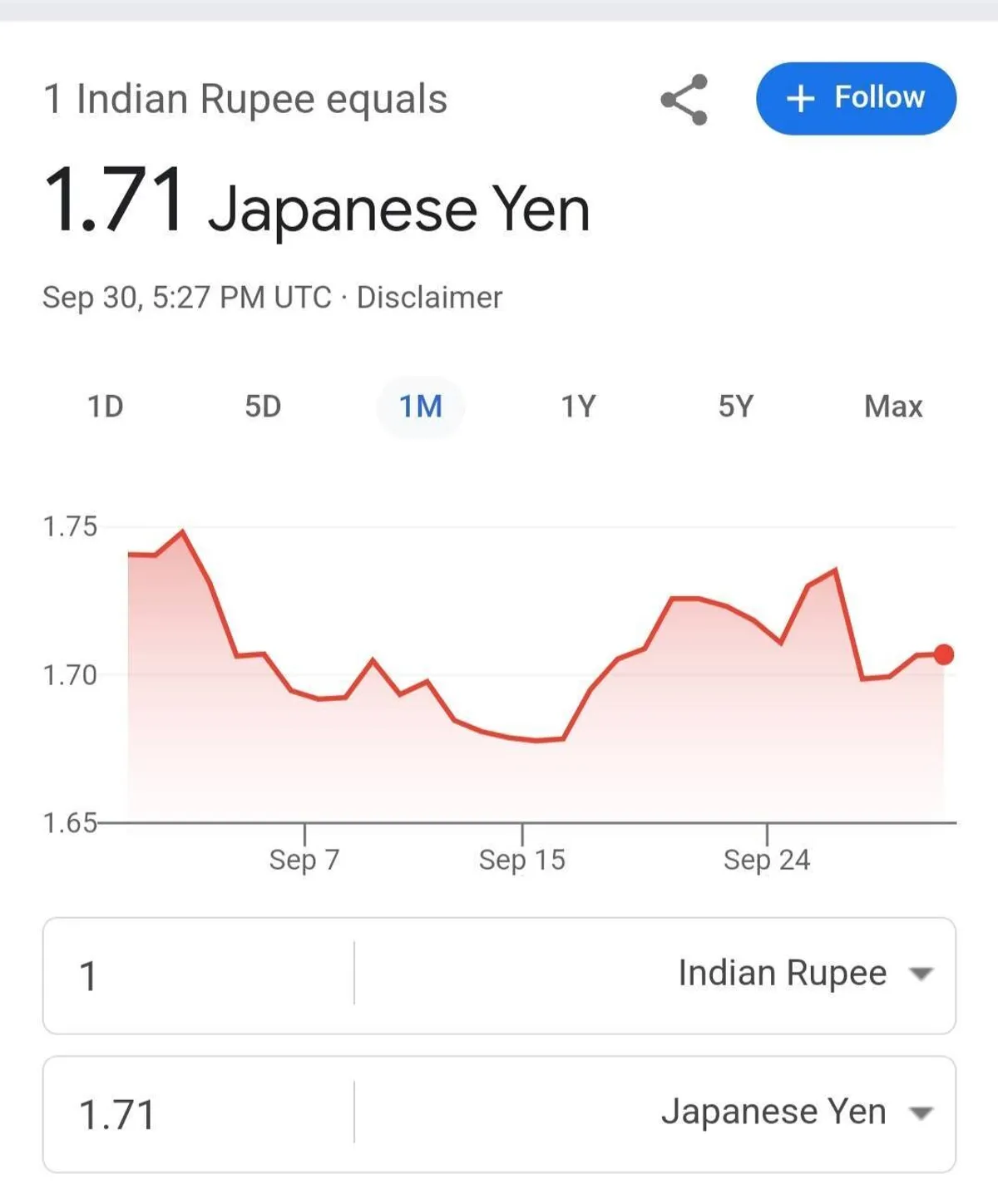Toggle the 1D time range
The width and height of the screenshot is (998, 1204).
106,407
